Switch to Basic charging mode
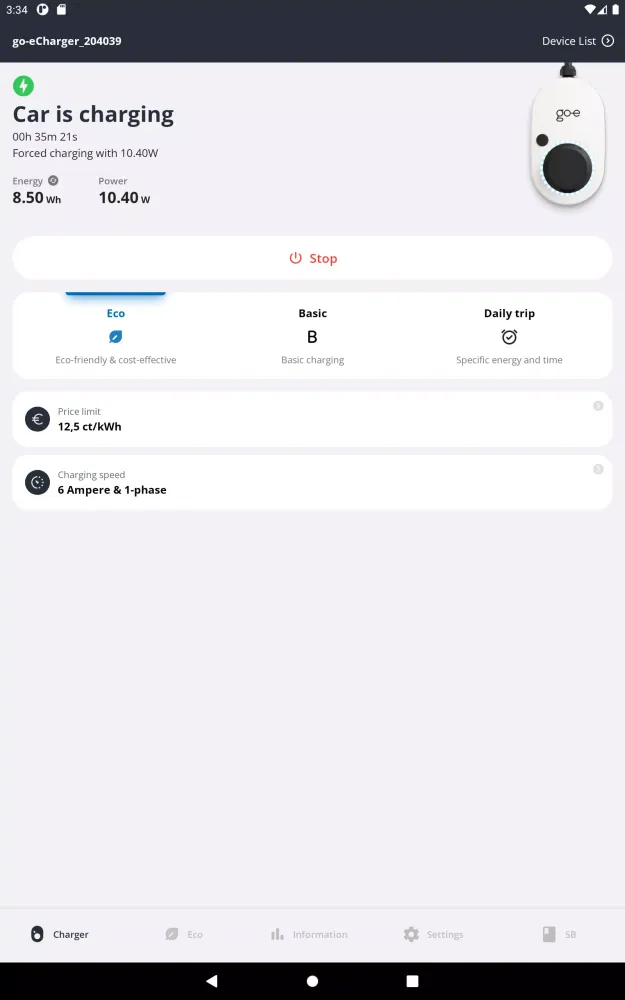Viewport: 625px width, 1000px height. pos(312,336)
